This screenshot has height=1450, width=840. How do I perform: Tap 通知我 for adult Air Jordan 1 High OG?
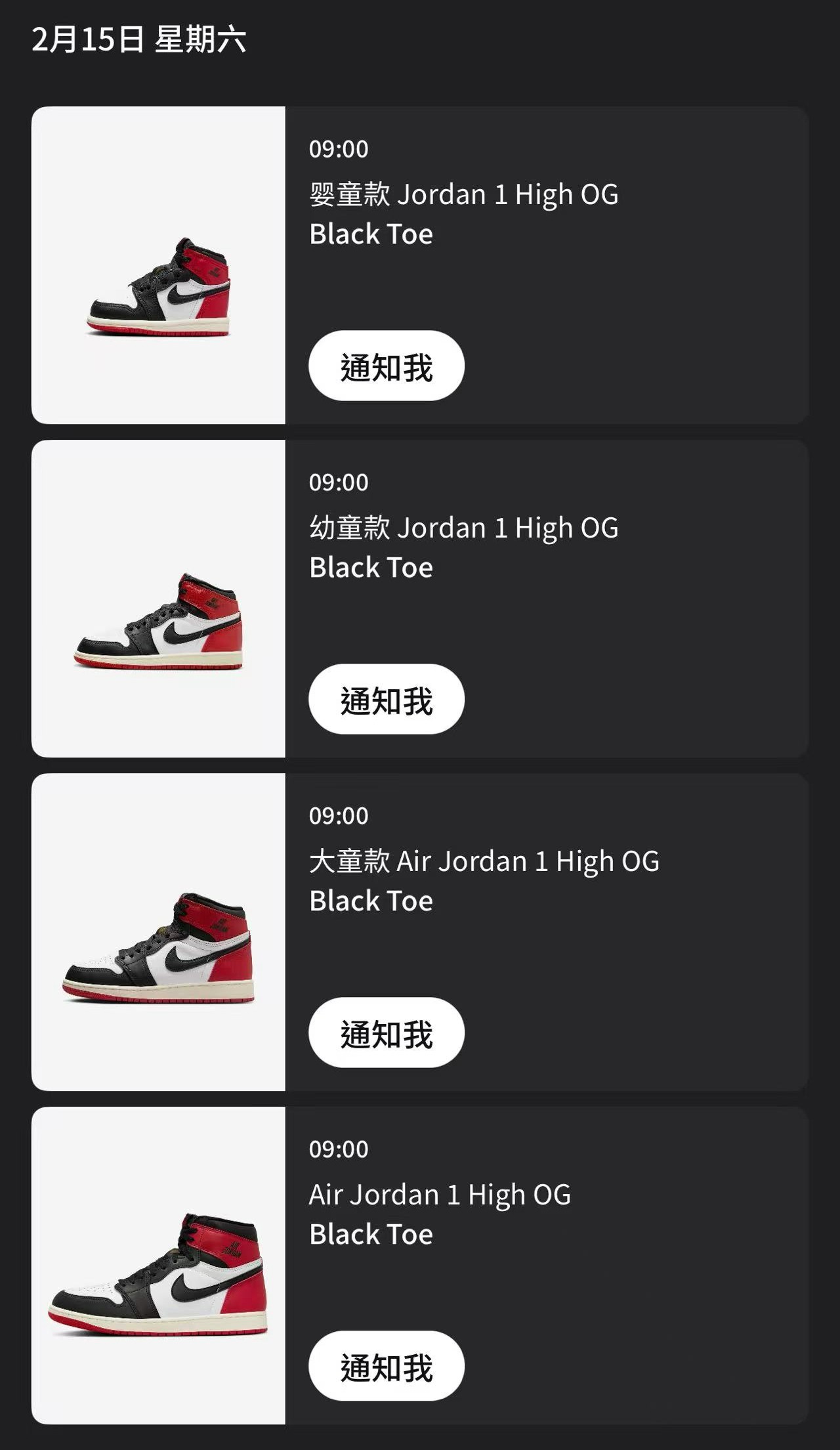click(386, 1367)
